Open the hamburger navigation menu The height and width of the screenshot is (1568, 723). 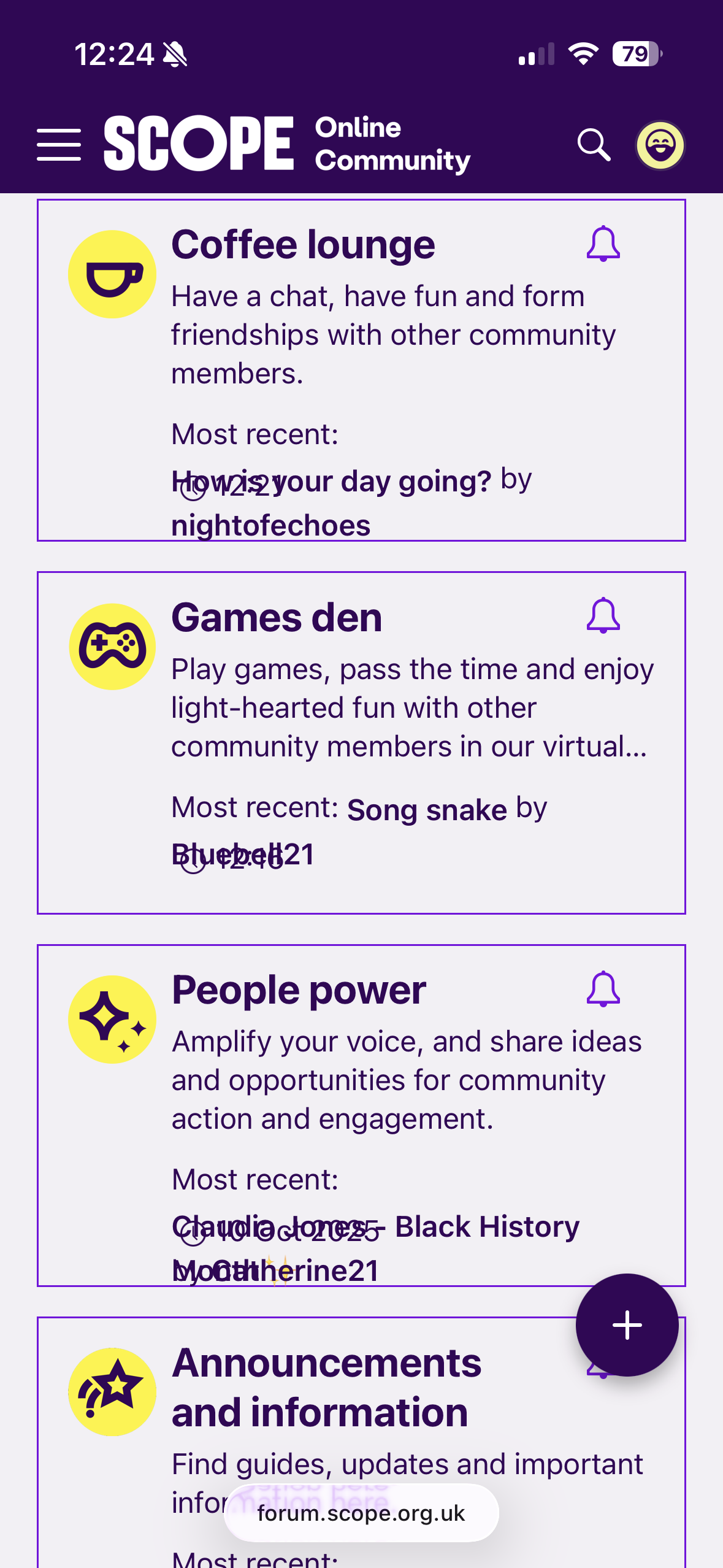[59, 145]
